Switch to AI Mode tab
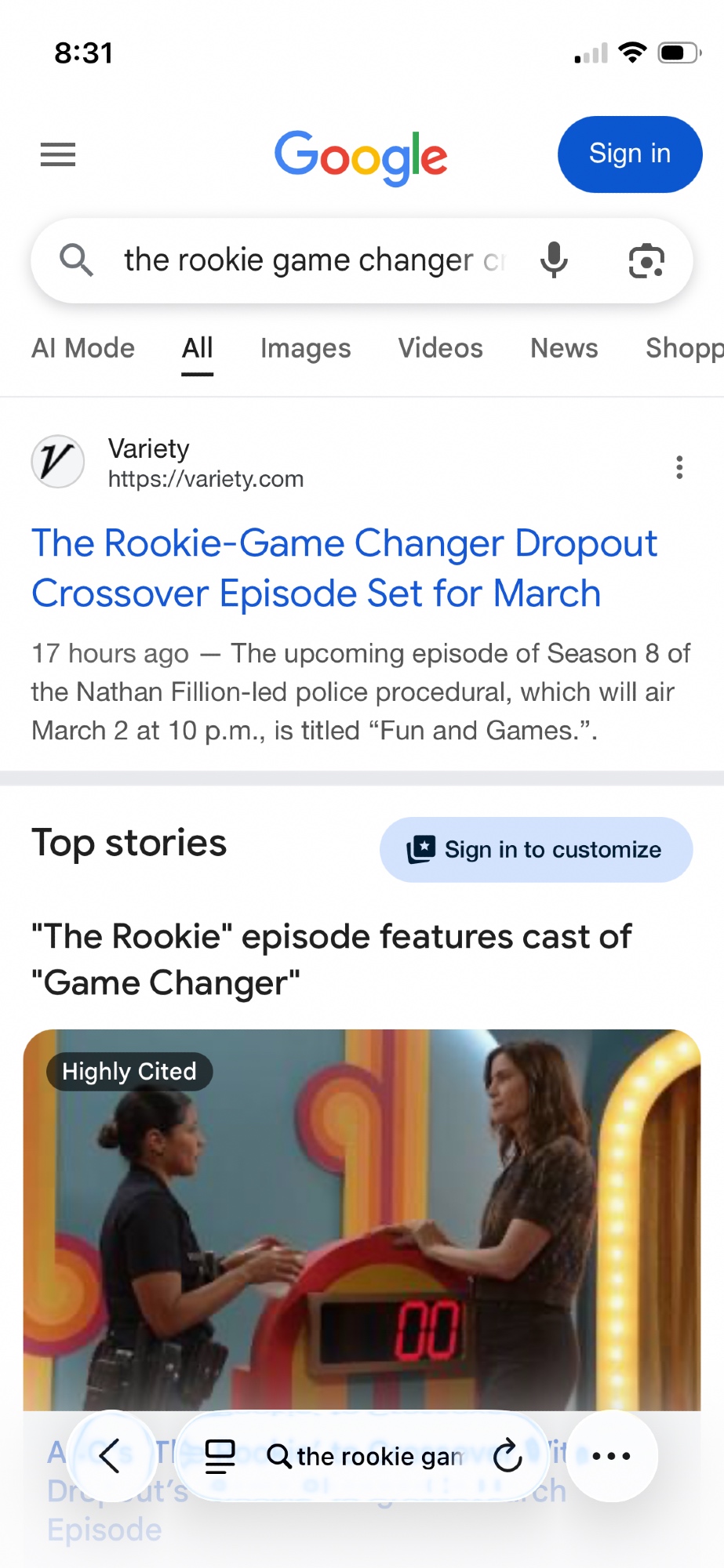Viewport: 724px width, 1568px height. coord(83,348)
